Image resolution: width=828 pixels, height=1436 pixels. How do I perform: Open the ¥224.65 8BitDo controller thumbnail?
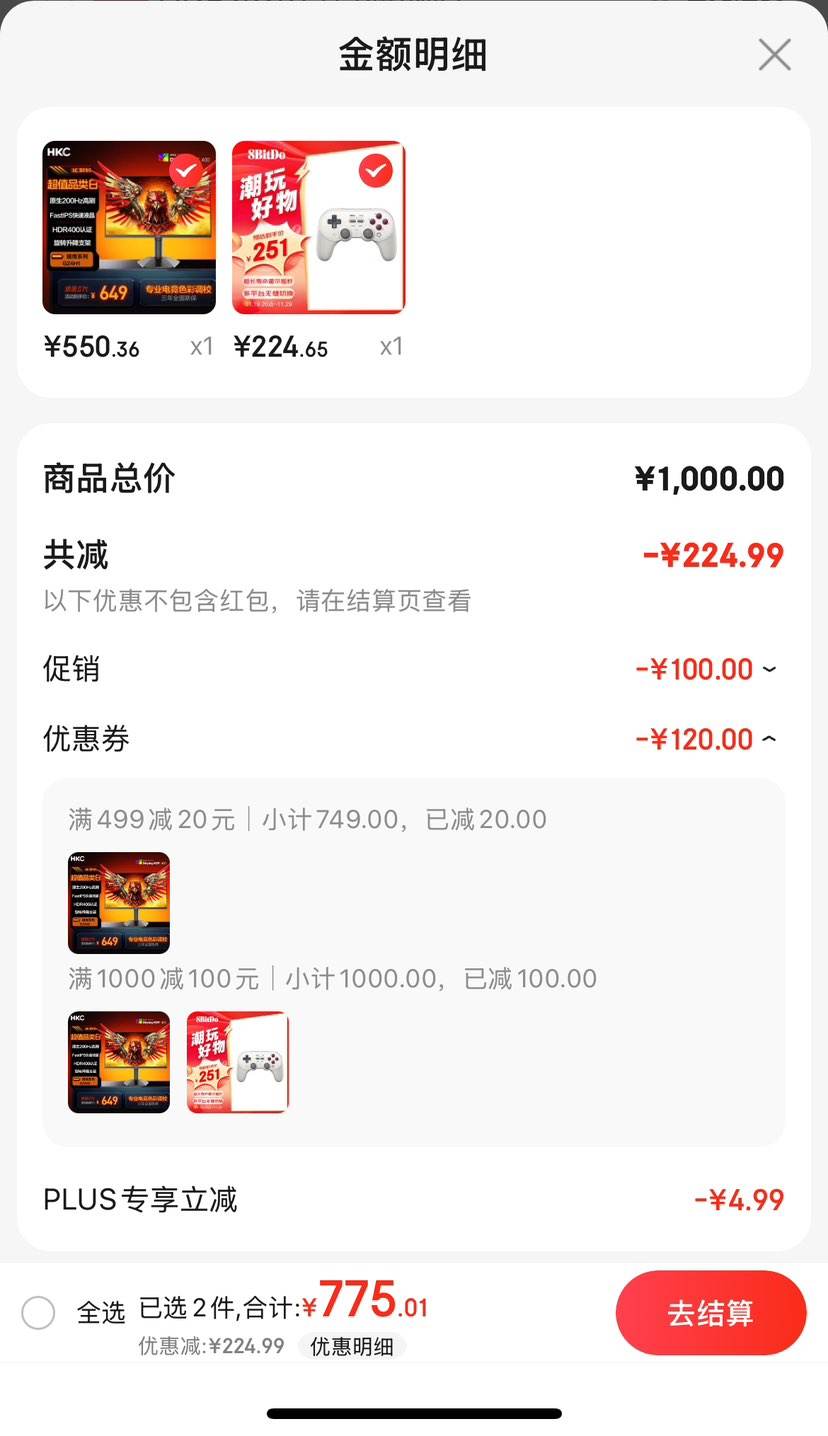318,227
